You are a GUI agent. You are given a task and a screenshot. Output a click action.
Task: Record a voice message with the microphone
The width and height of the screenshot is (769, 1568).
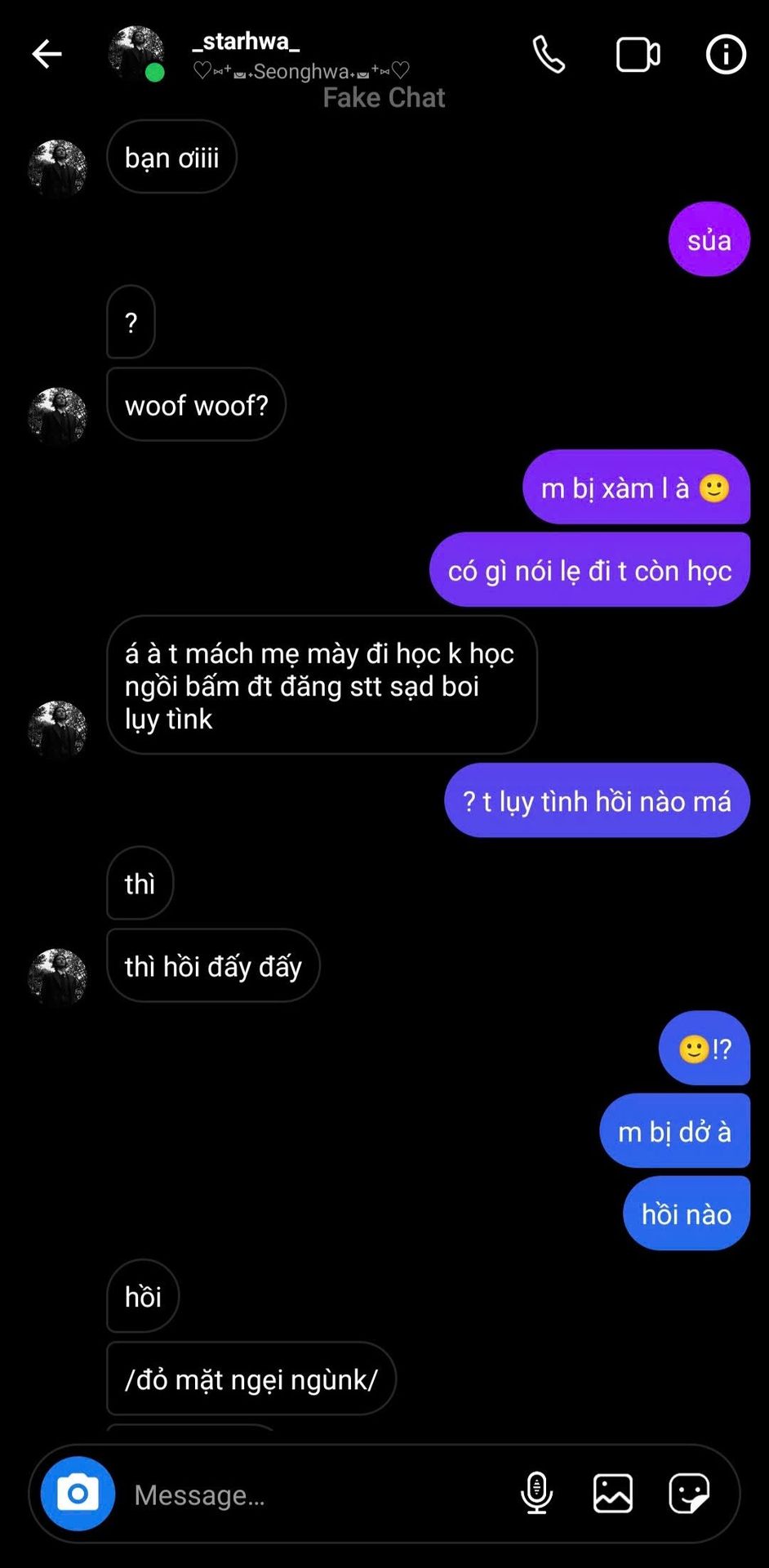click(x=536, y=1494)
